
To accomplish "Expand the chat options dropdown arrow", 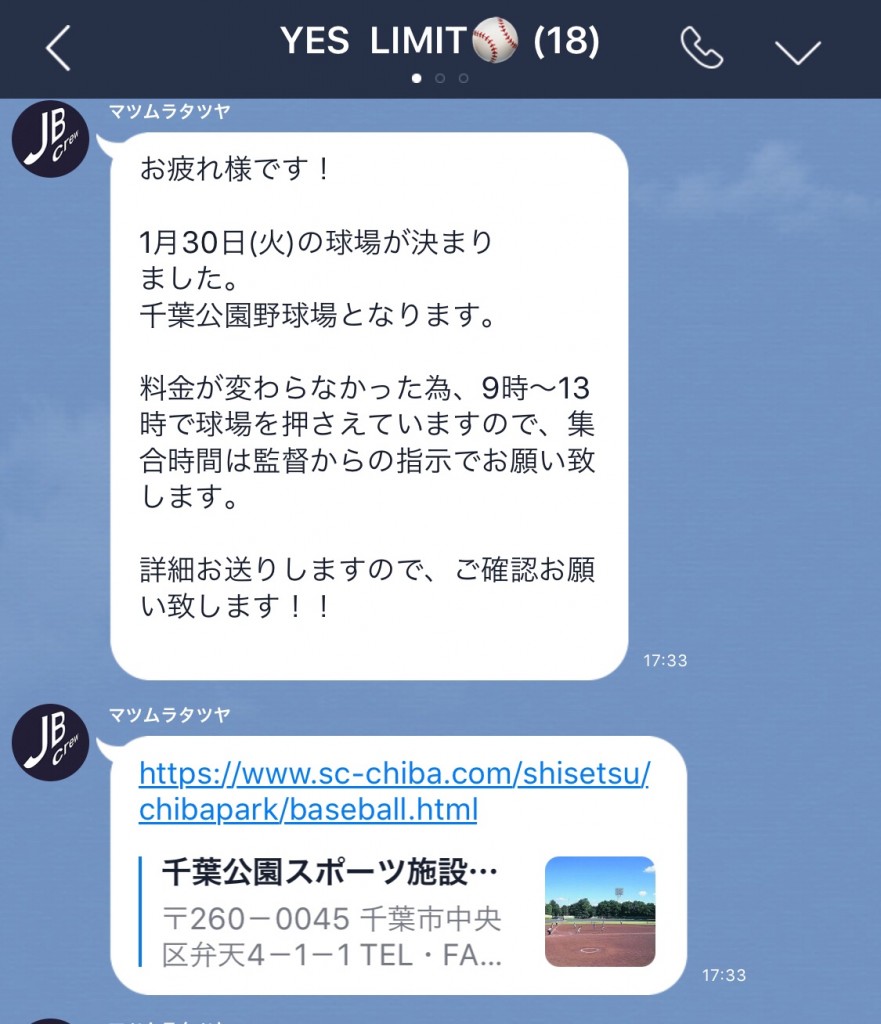I will (797, 51).
